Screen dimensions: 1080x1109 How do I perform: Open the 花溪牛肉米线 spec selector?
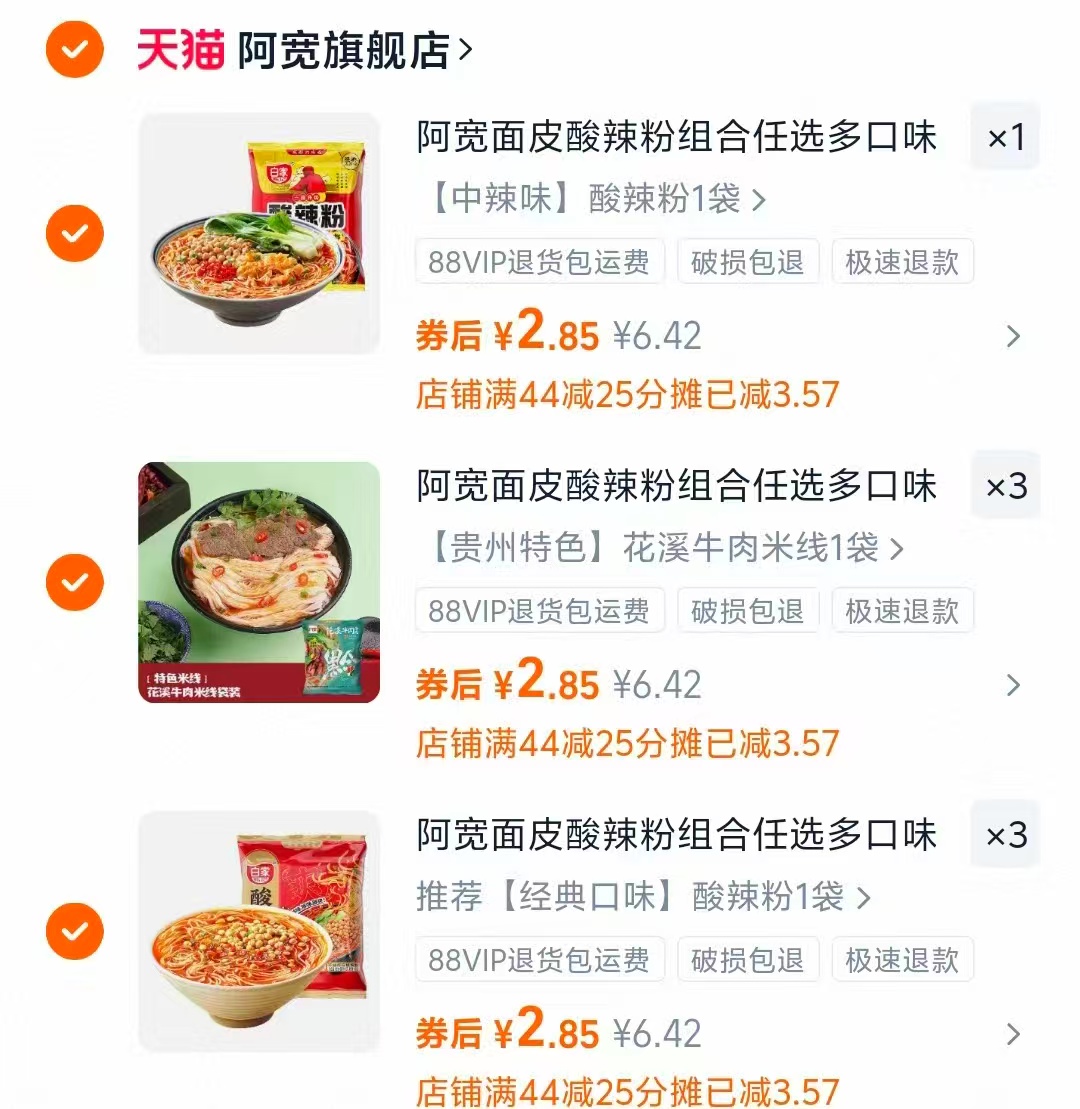[x=656, y=547]
